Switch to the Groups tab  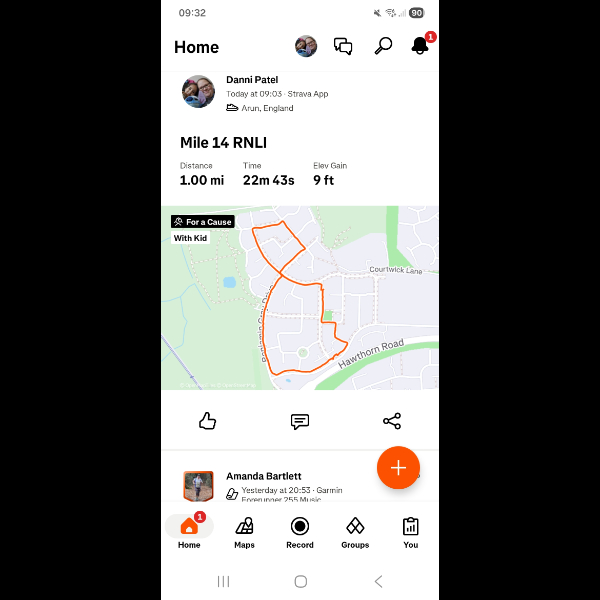click(355, 532)
